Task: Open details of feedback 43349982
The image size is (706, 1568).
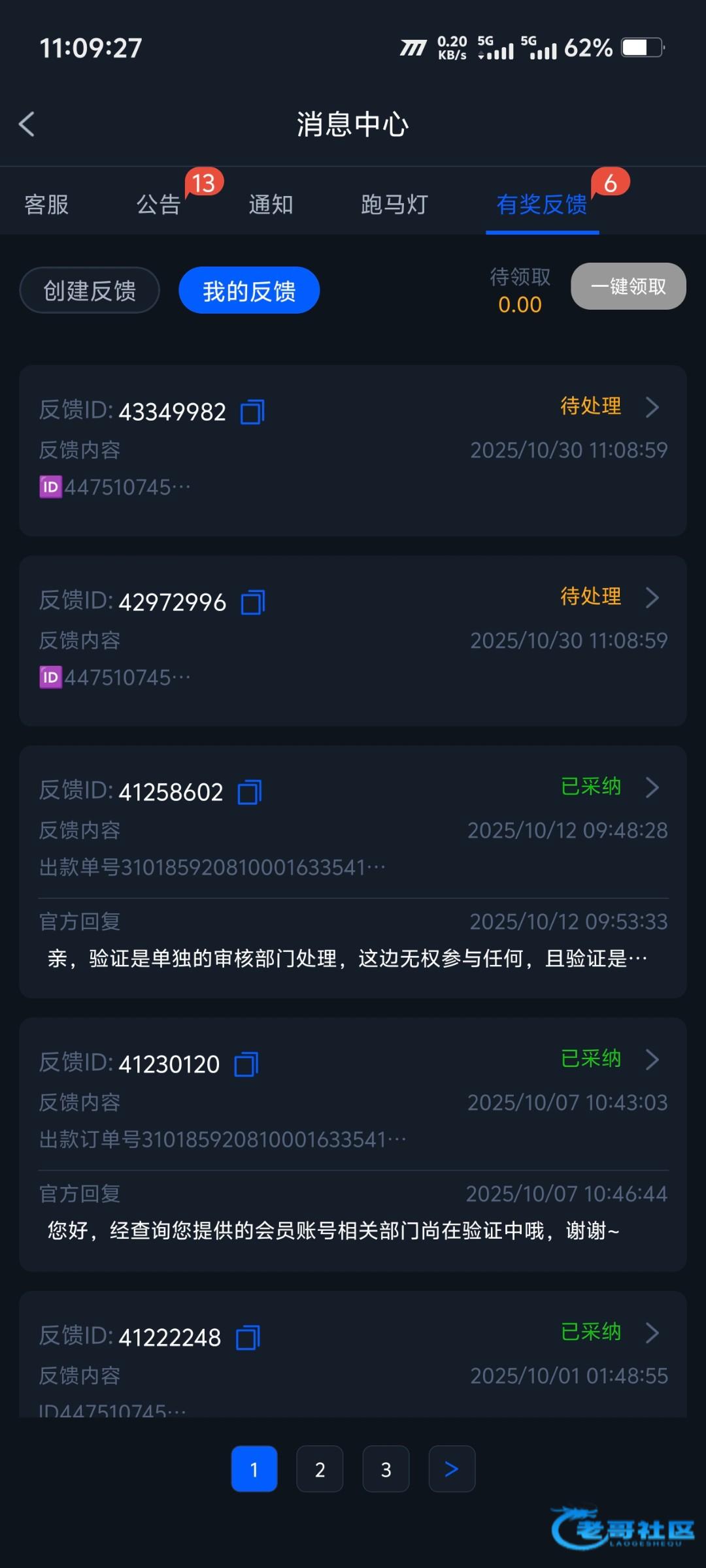Action: [652, 407]
